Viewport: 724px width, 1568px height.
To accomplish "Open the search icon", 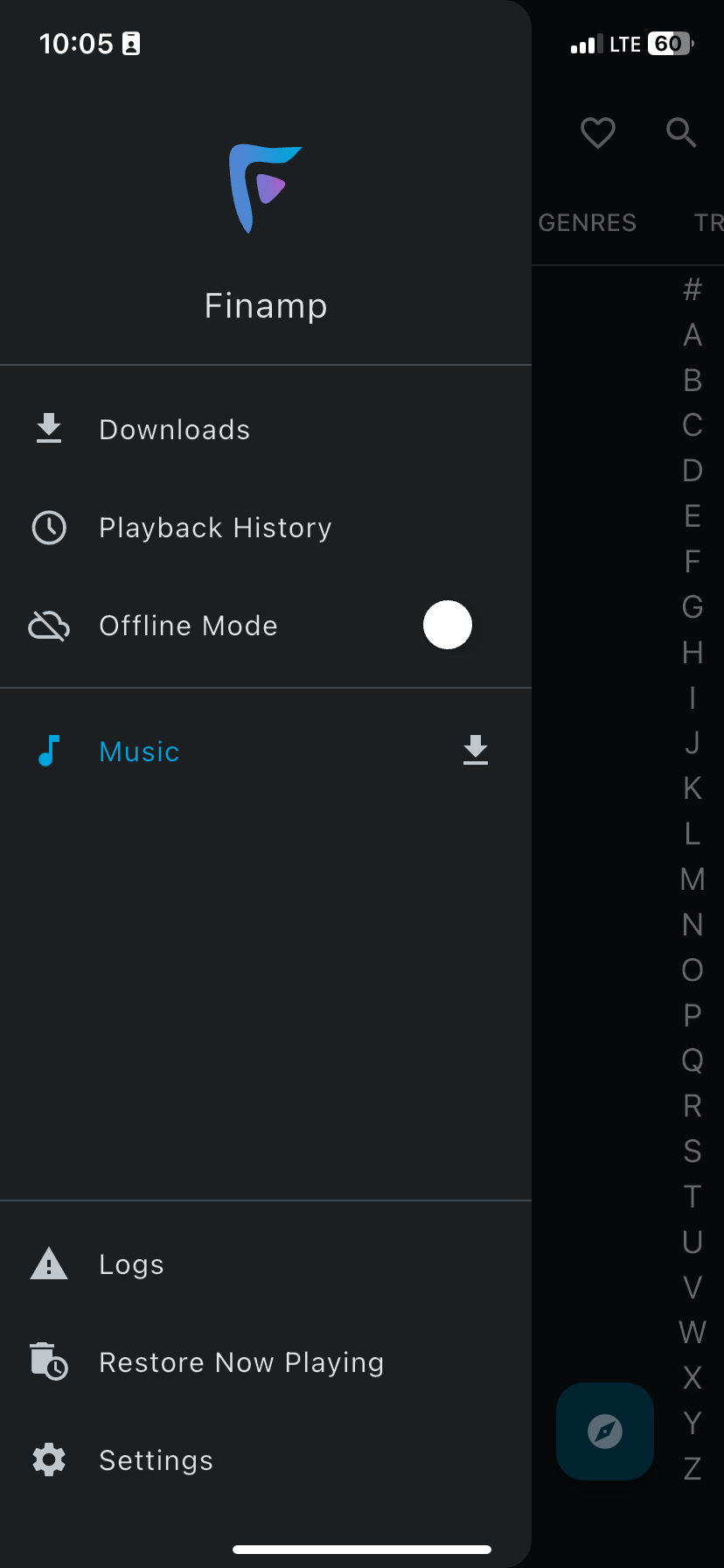I will point(681,133).
